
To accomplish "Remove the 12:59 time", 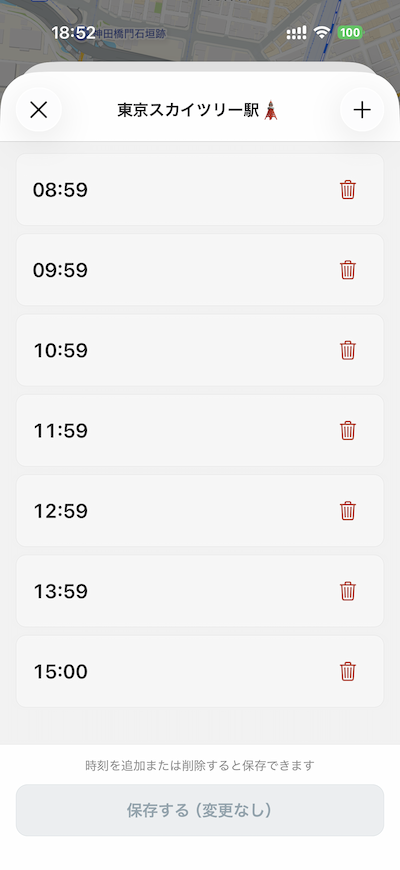I will 348,510.
